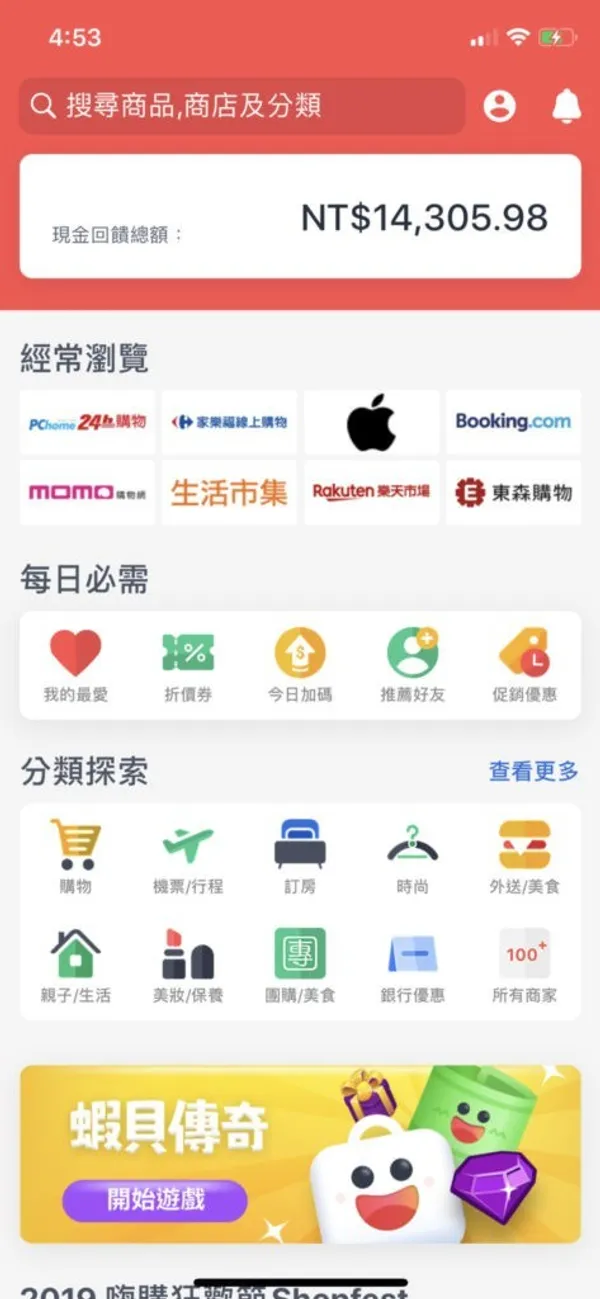Select the 美妝/保養 beauty category
Screen dimensions: 600x1299
pos(188,965)
